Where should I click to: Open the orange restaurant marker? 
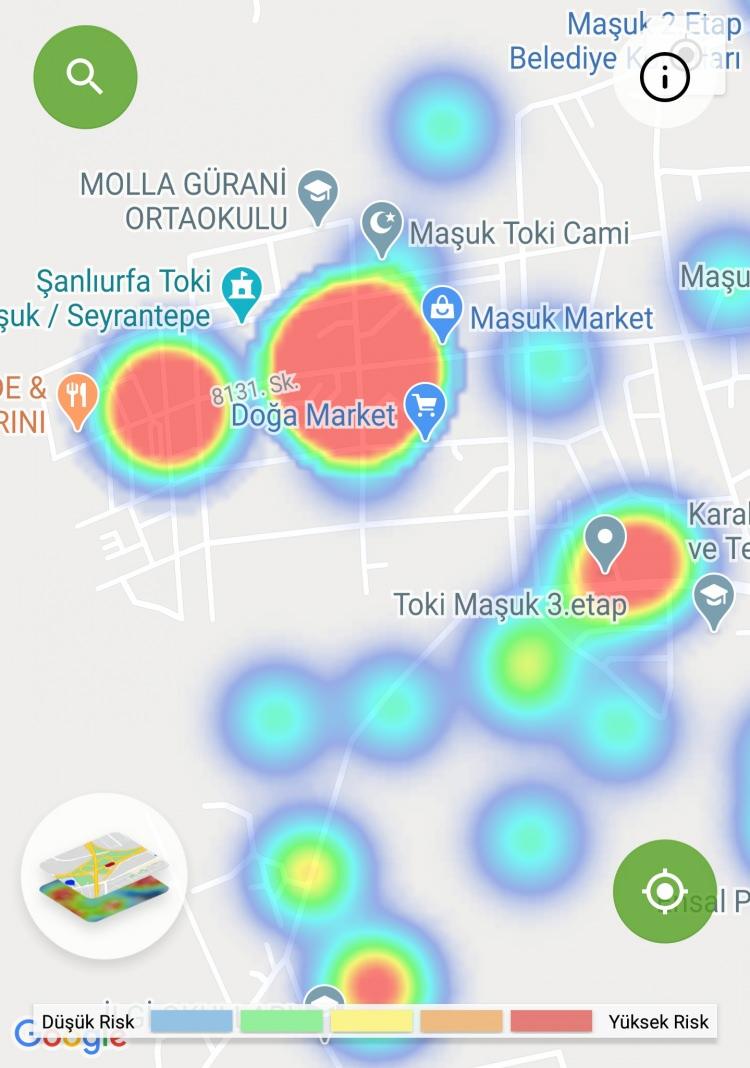coord(78,398)
